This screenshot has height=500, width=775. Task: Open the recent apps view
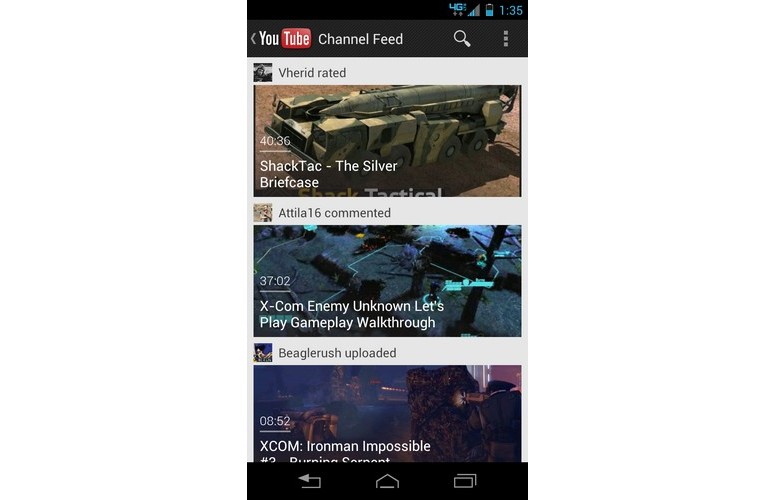[x=465, y=481]
